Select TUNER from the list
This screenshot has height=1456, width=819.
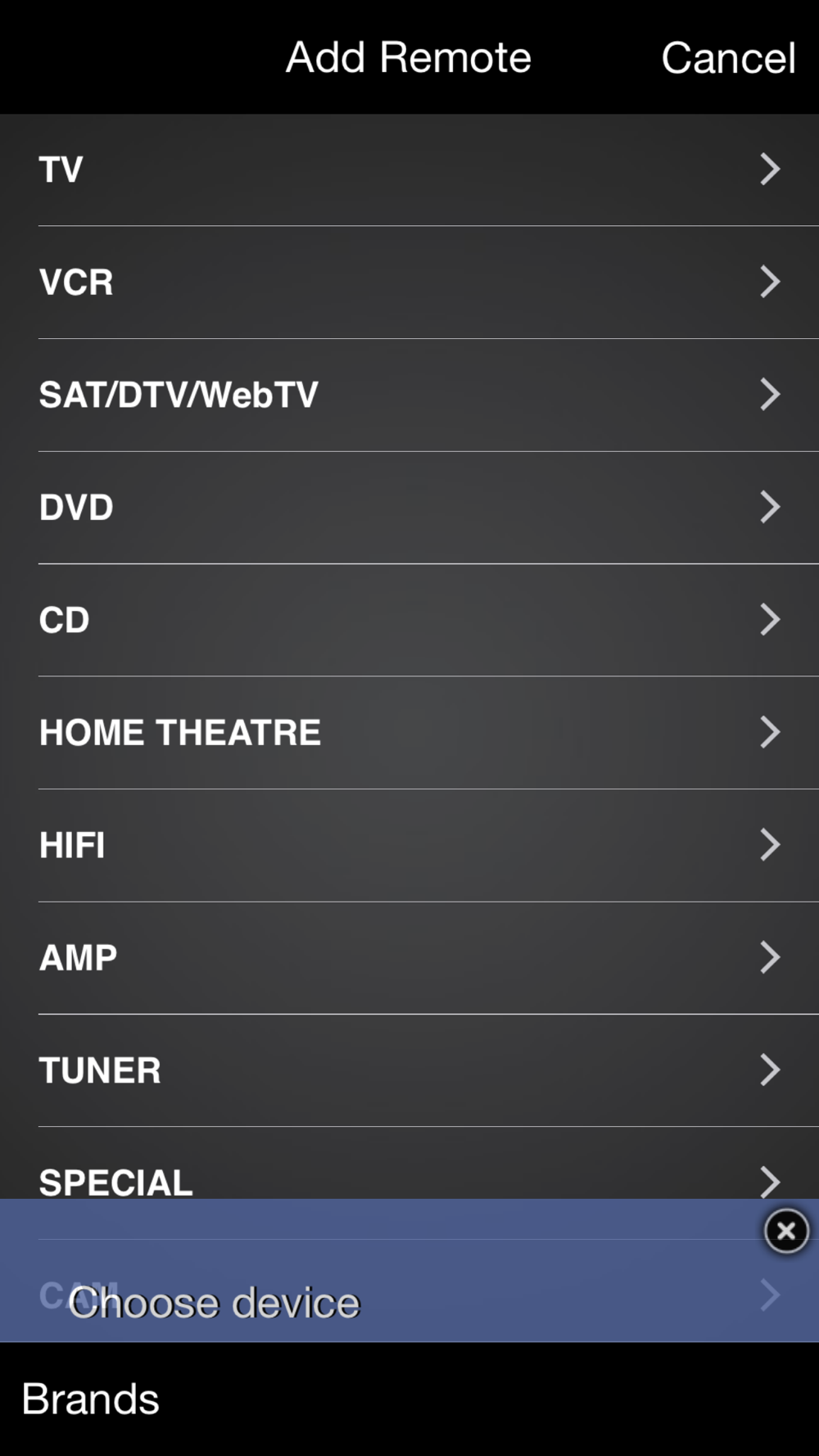point(409,1070)
